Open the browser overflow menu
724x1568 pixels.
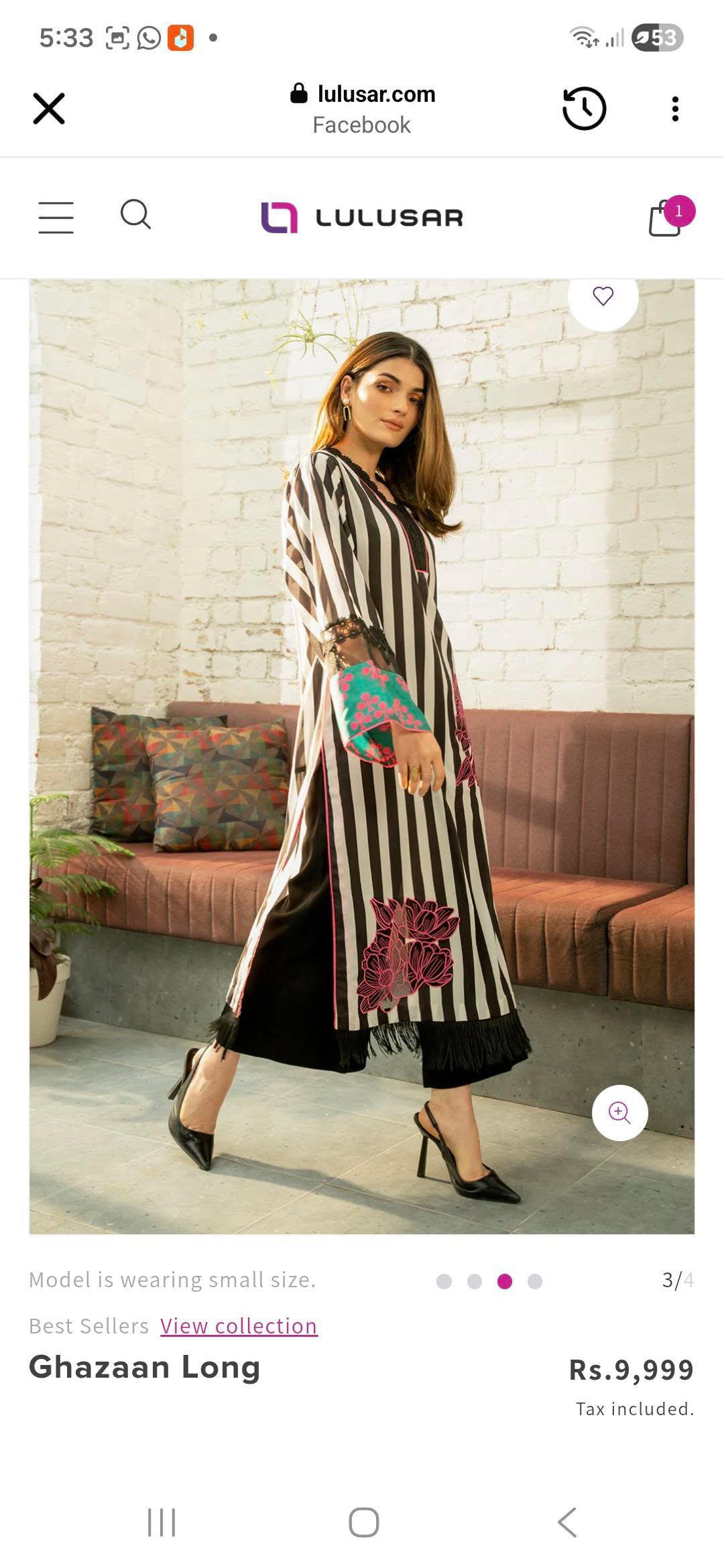(674, 109)
